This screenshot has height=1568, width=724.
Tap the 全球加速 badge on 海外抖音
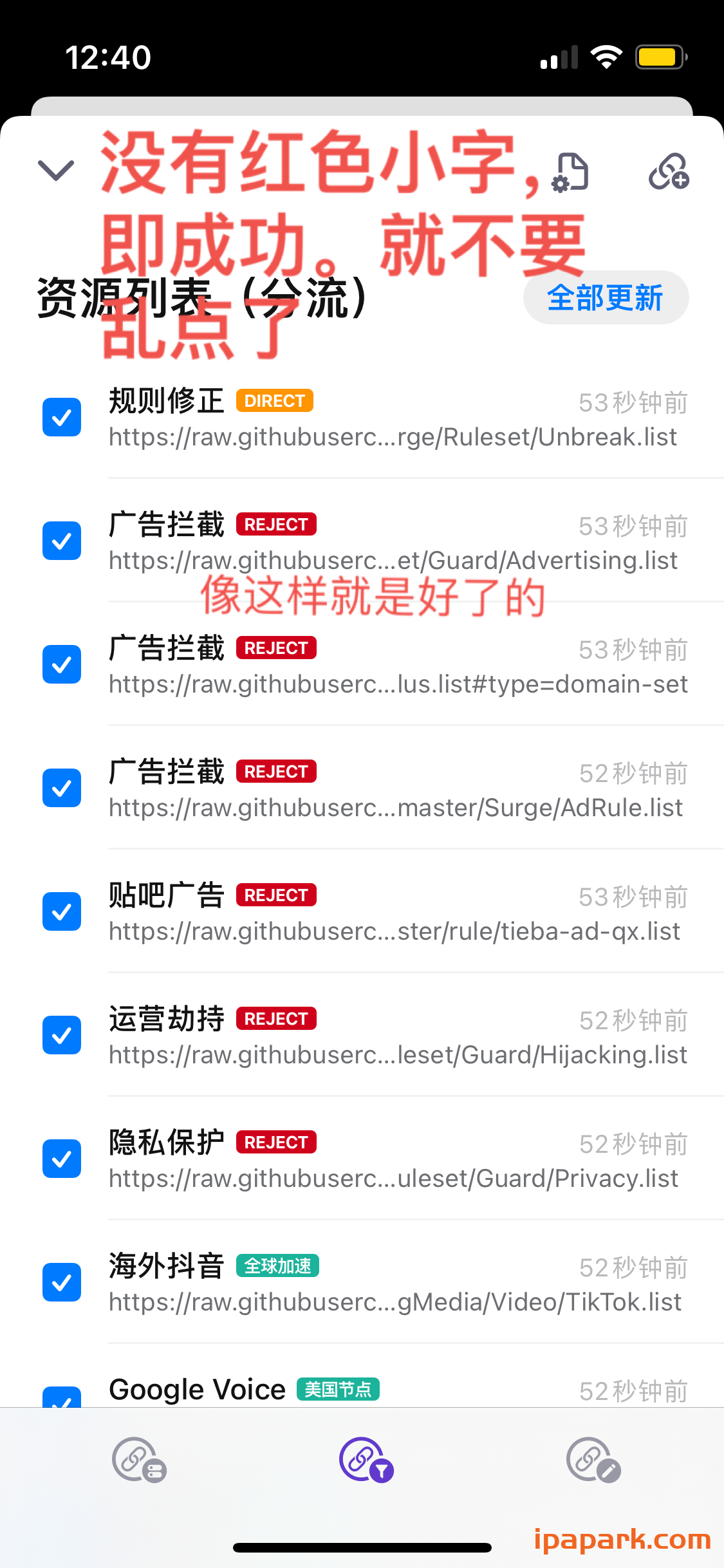click(277, 1265)
